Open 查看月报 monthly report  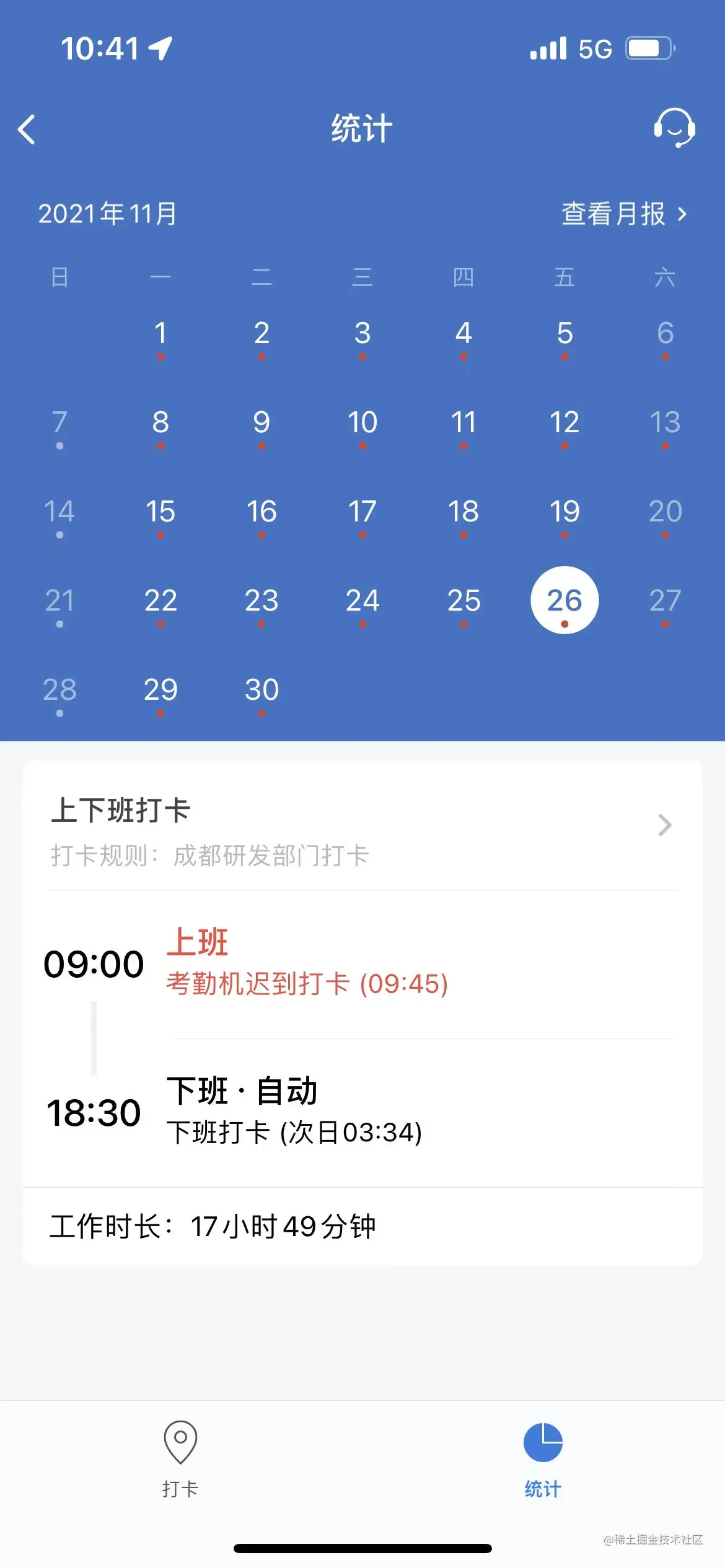tap(623, 214)
